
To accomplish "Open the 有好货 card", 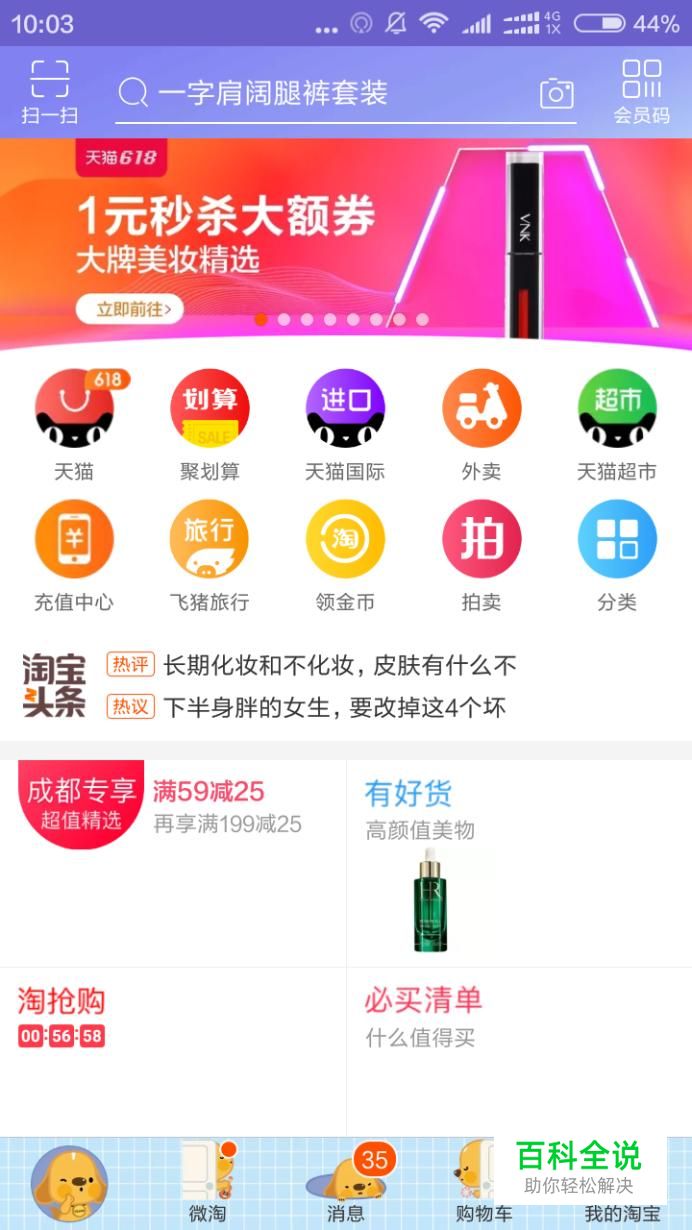I will click(519, 862).
